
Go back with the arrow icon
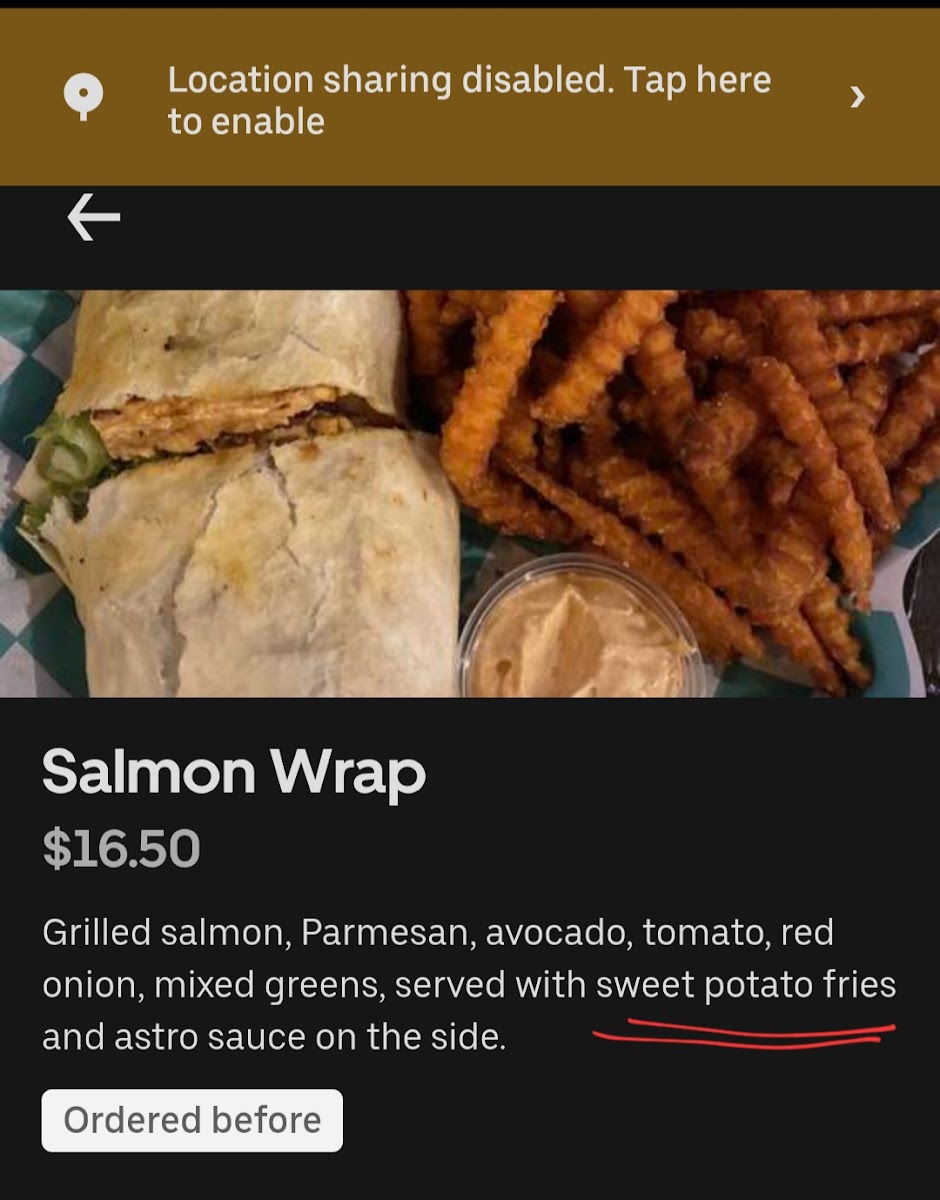coord(94,217)
